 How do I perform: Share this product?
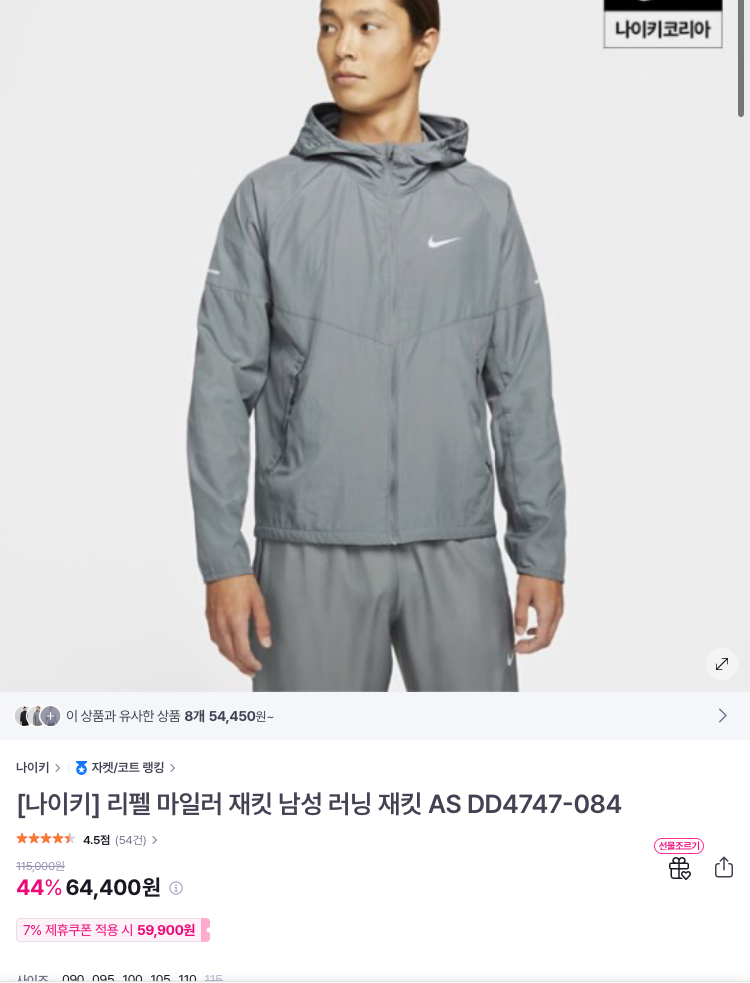click(724, 868)
